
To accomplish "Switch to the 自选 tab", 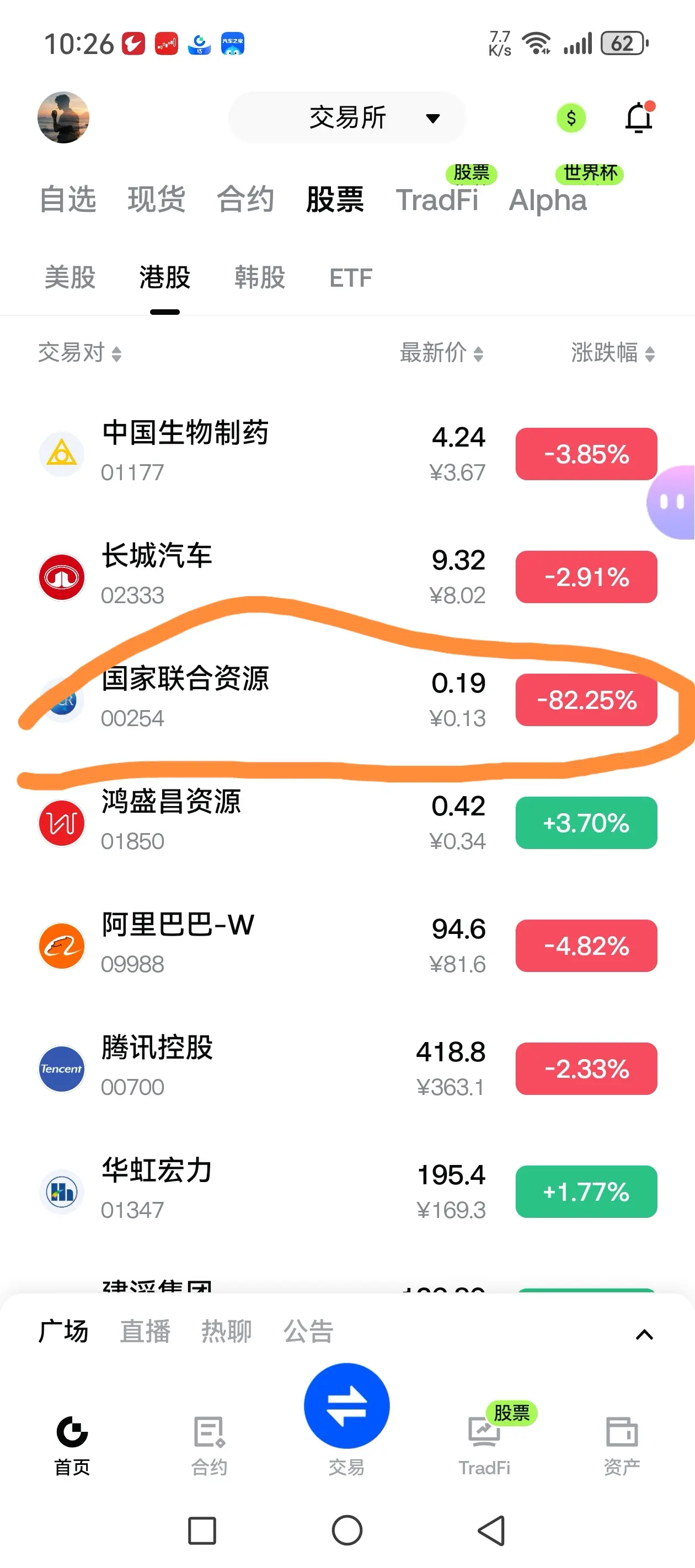I will [68, 200].
